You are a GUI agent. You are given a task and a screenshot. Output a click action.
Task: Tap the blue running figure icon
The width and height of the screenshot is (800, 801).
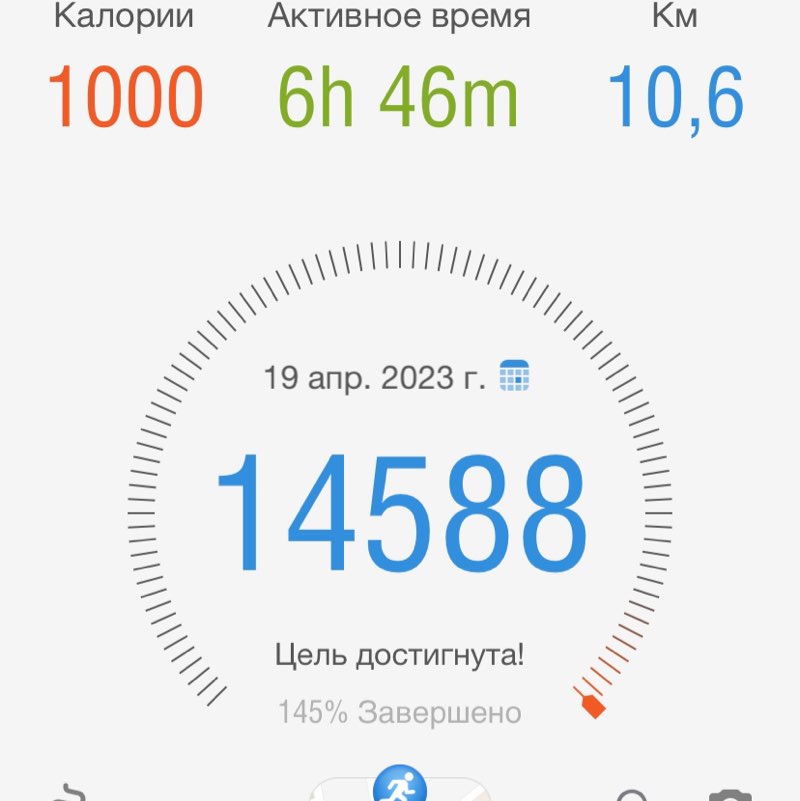pyautogui.click(x=400, y=785)
